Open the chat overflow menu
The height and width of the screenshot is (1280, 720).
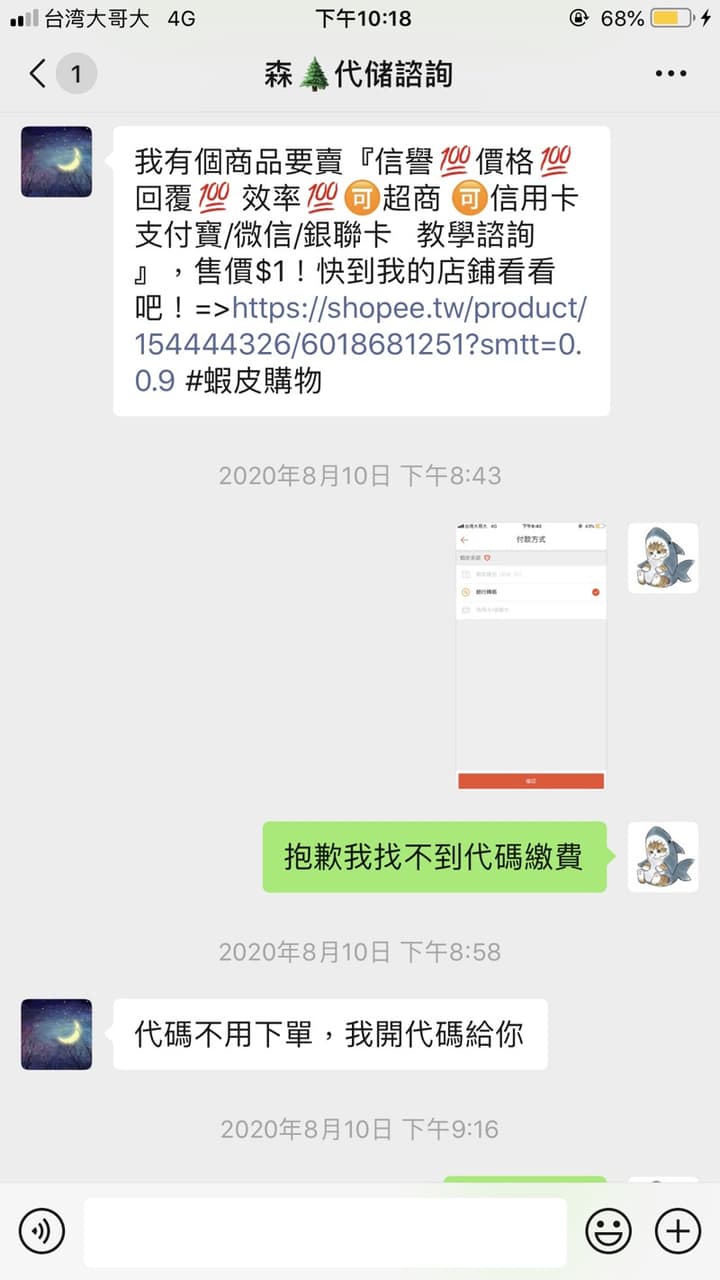(x=671, y=74)
